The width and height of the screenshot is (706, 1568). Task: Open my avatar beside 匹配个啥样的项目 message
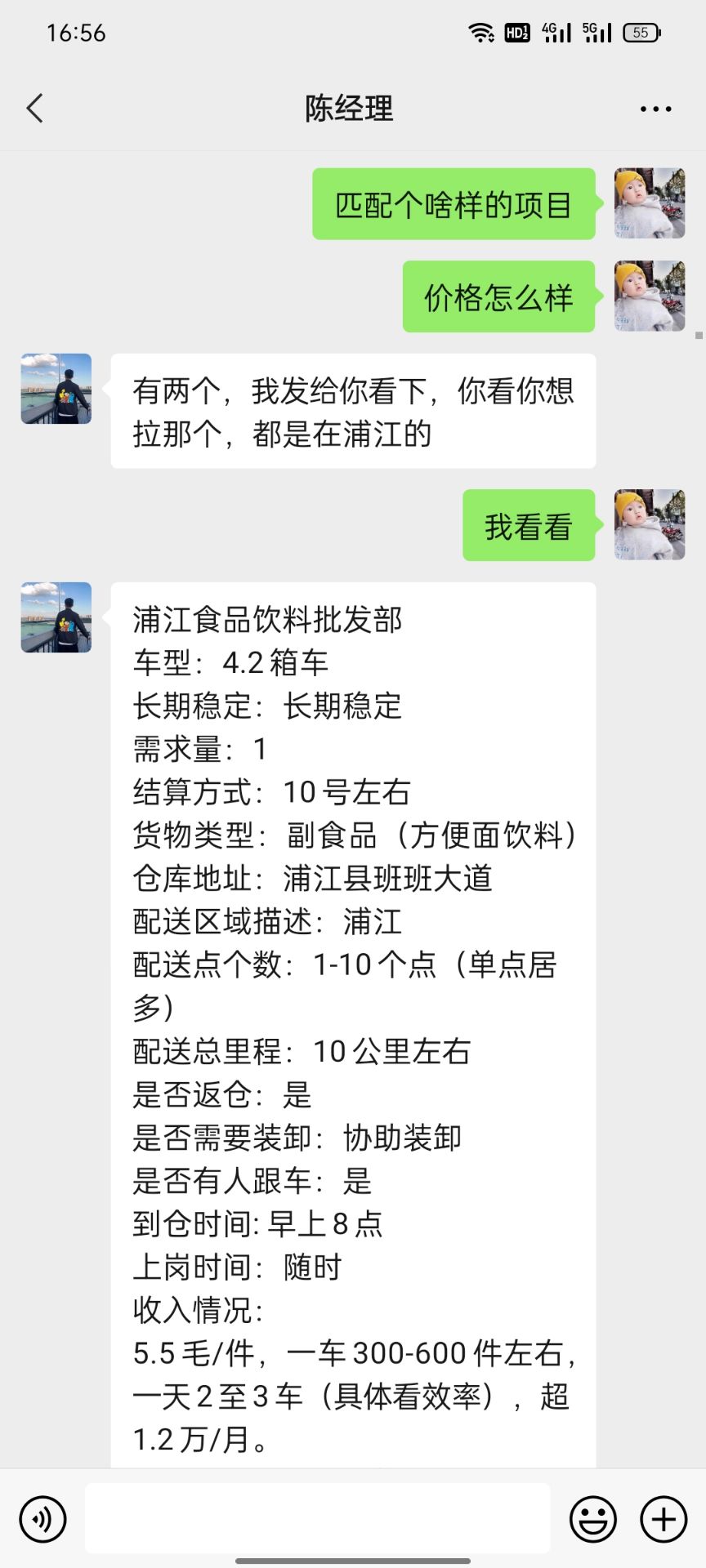pyautogui.click(x=650, y=203)
